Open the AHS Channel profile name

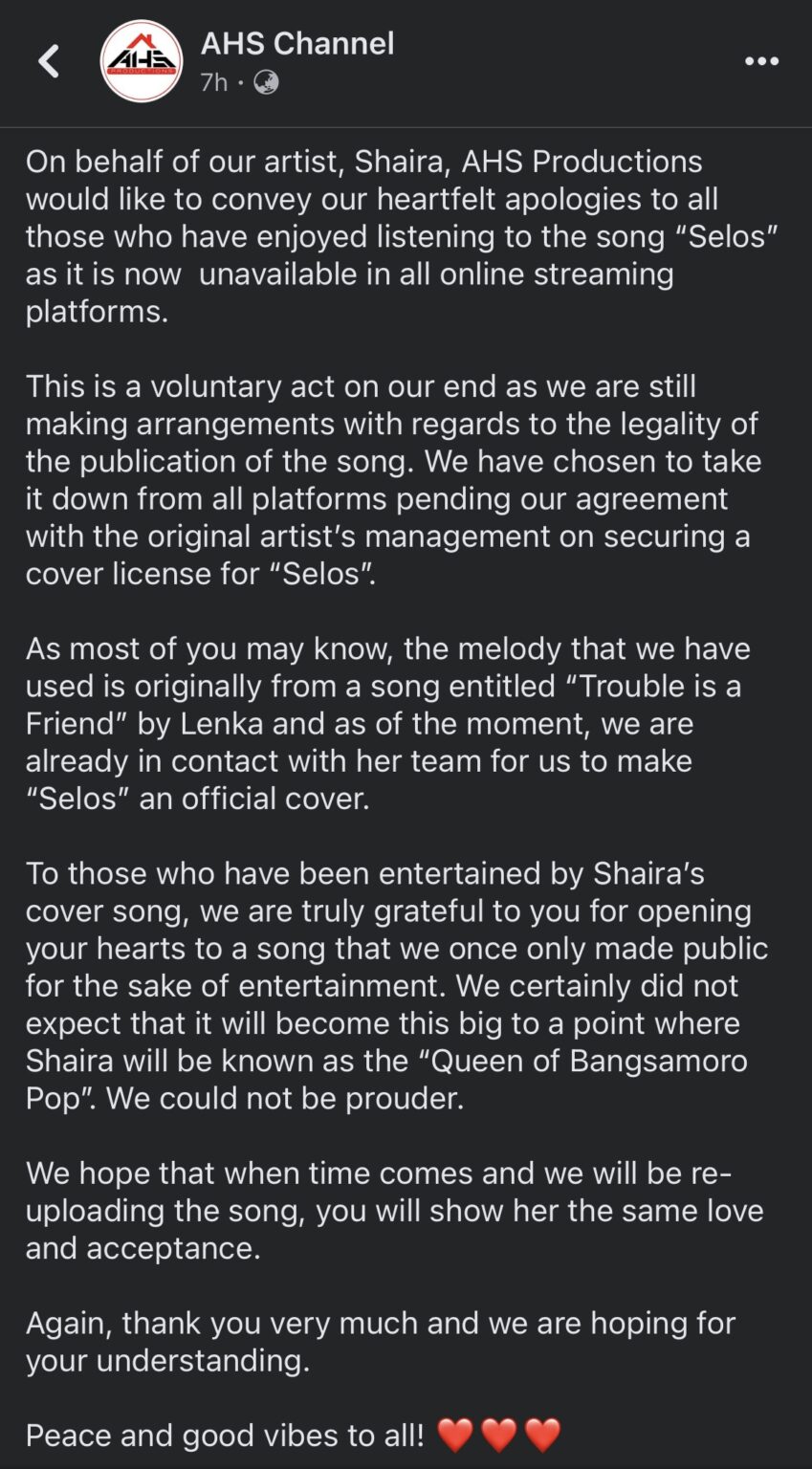click(296, 43)
